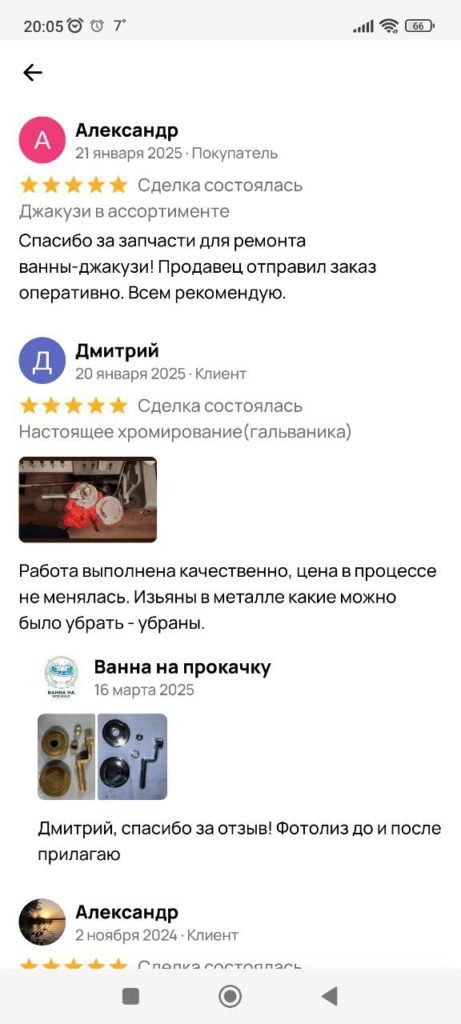Screen dimensions: 461x1024
Task: Open the brass parts photo in seller's reply
Action: point(66,756)
